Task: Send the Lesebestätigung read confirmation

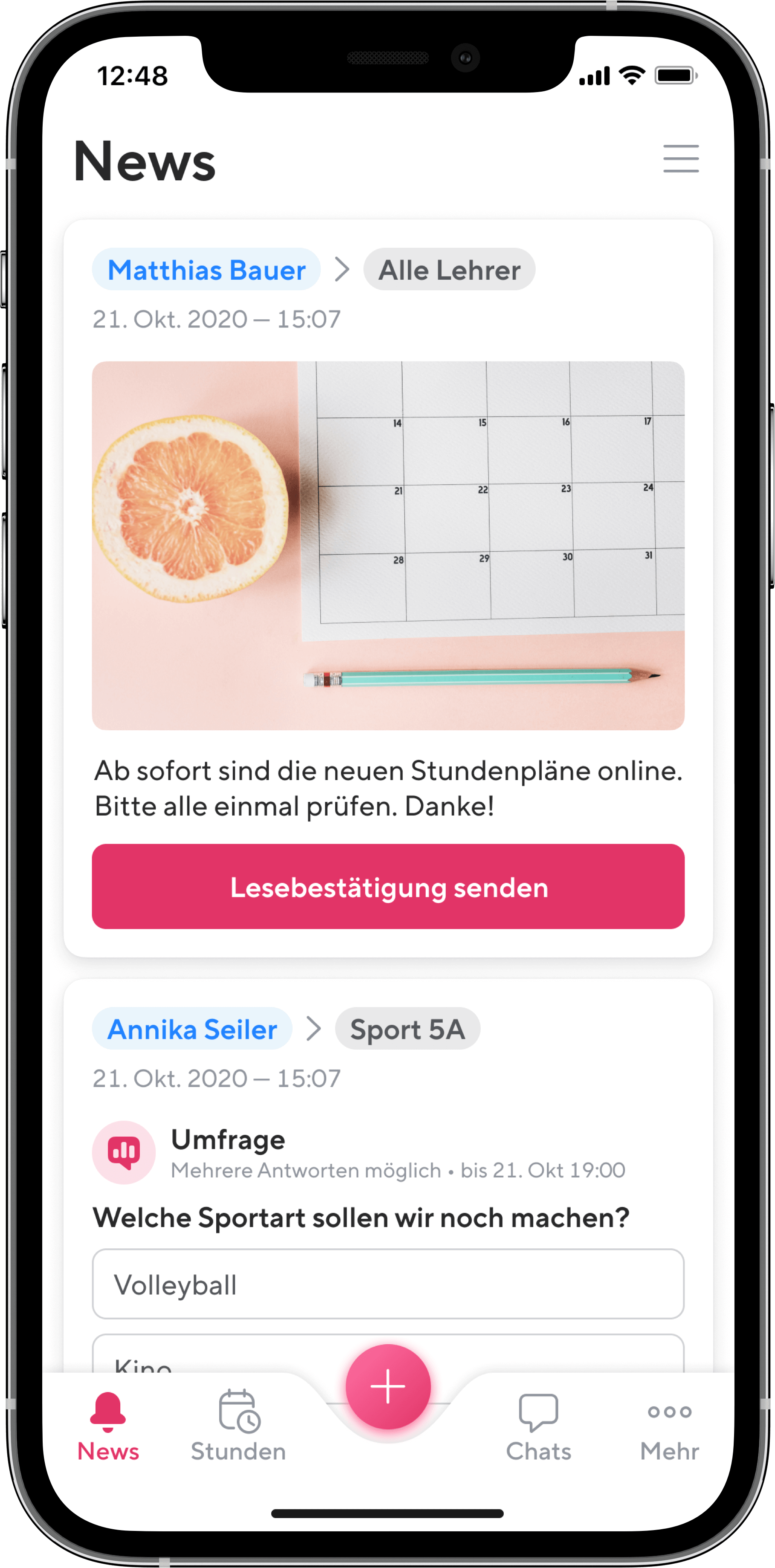Action: point(389,886)
